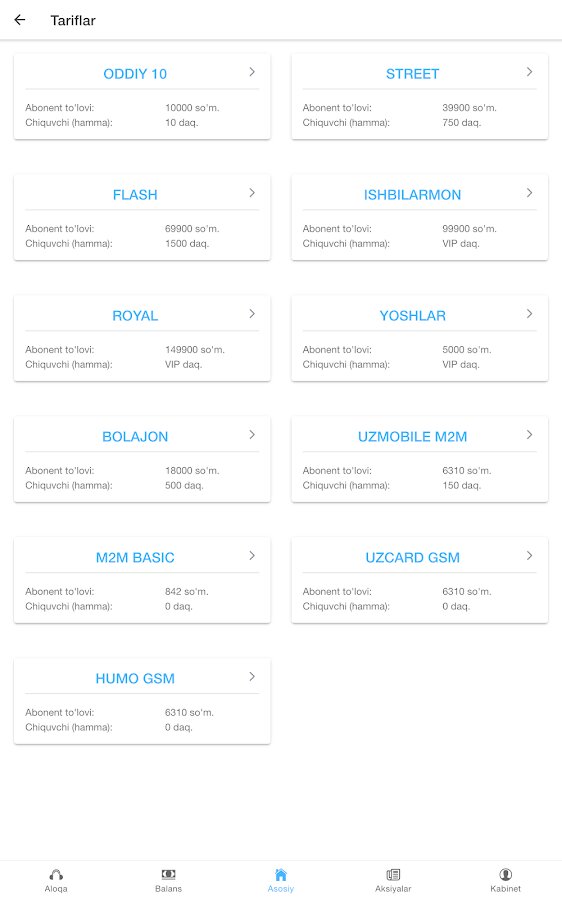Open the M2M BASIC tariff card

click(x=142, y=581)
